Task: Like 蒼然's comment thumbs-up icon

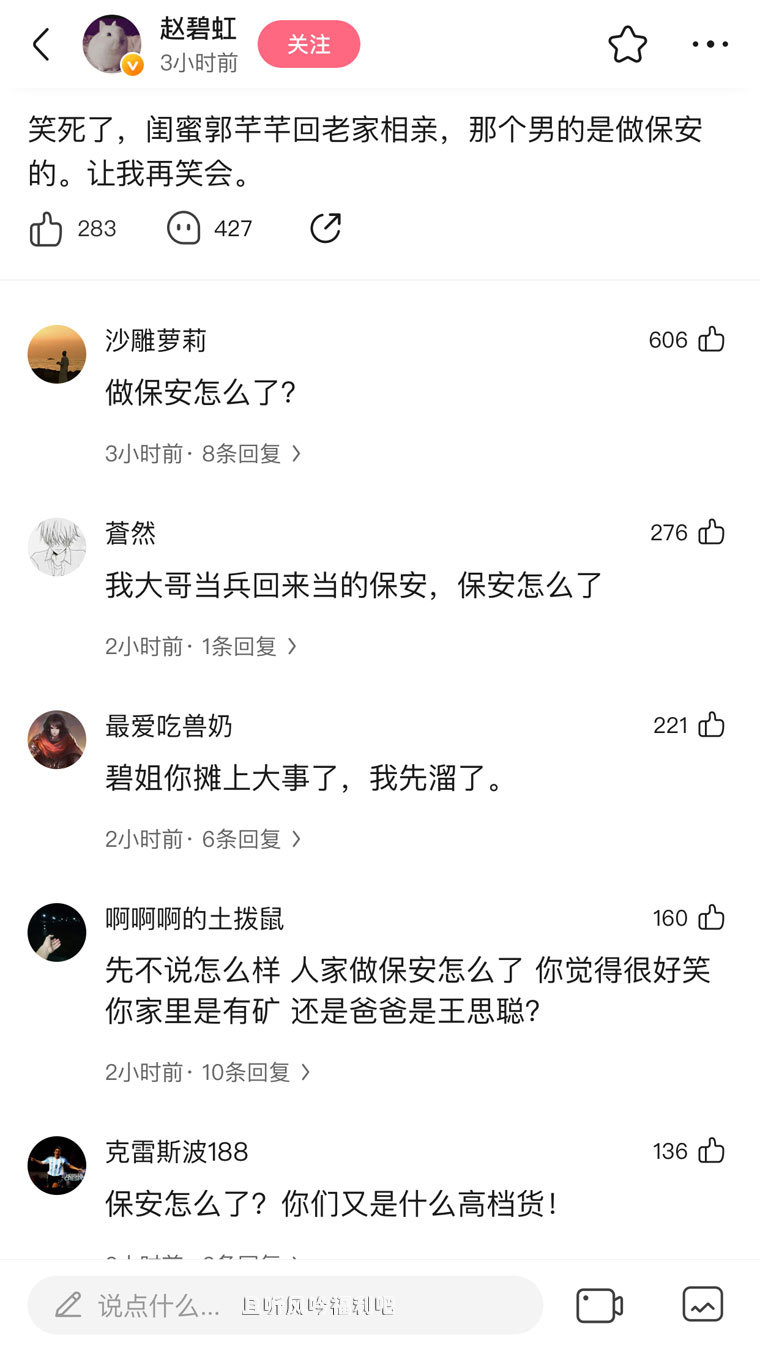Action: [x=710, y=532]
